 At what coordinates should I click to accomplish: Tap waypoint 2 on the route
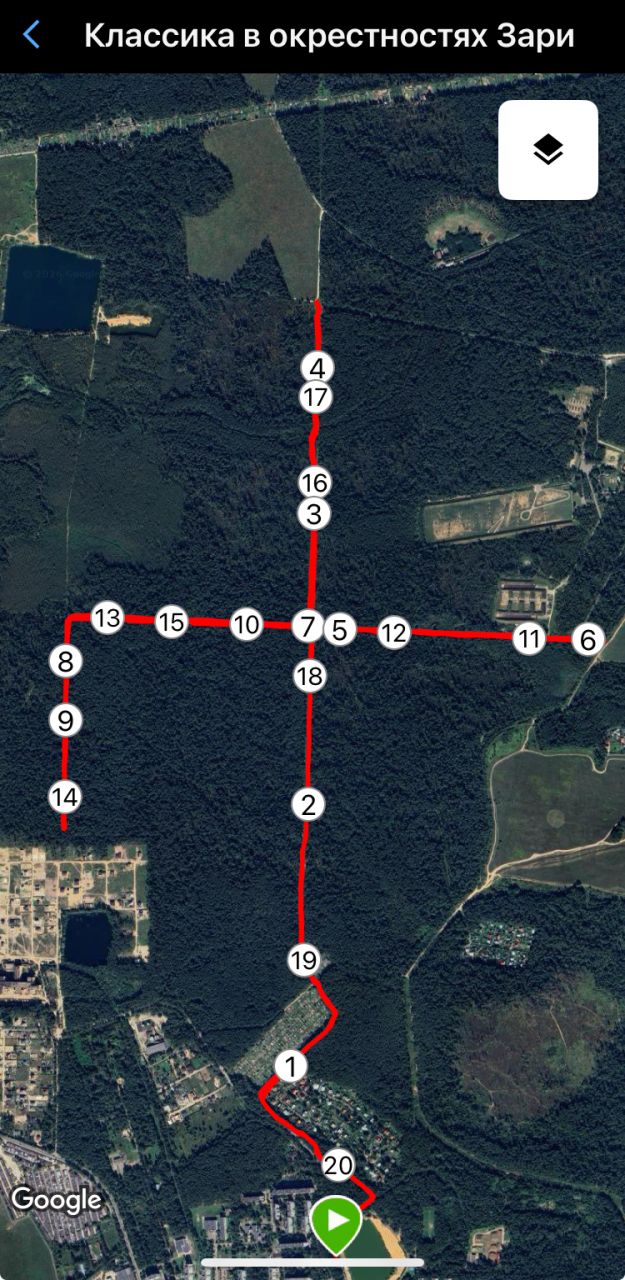(308, 804)
